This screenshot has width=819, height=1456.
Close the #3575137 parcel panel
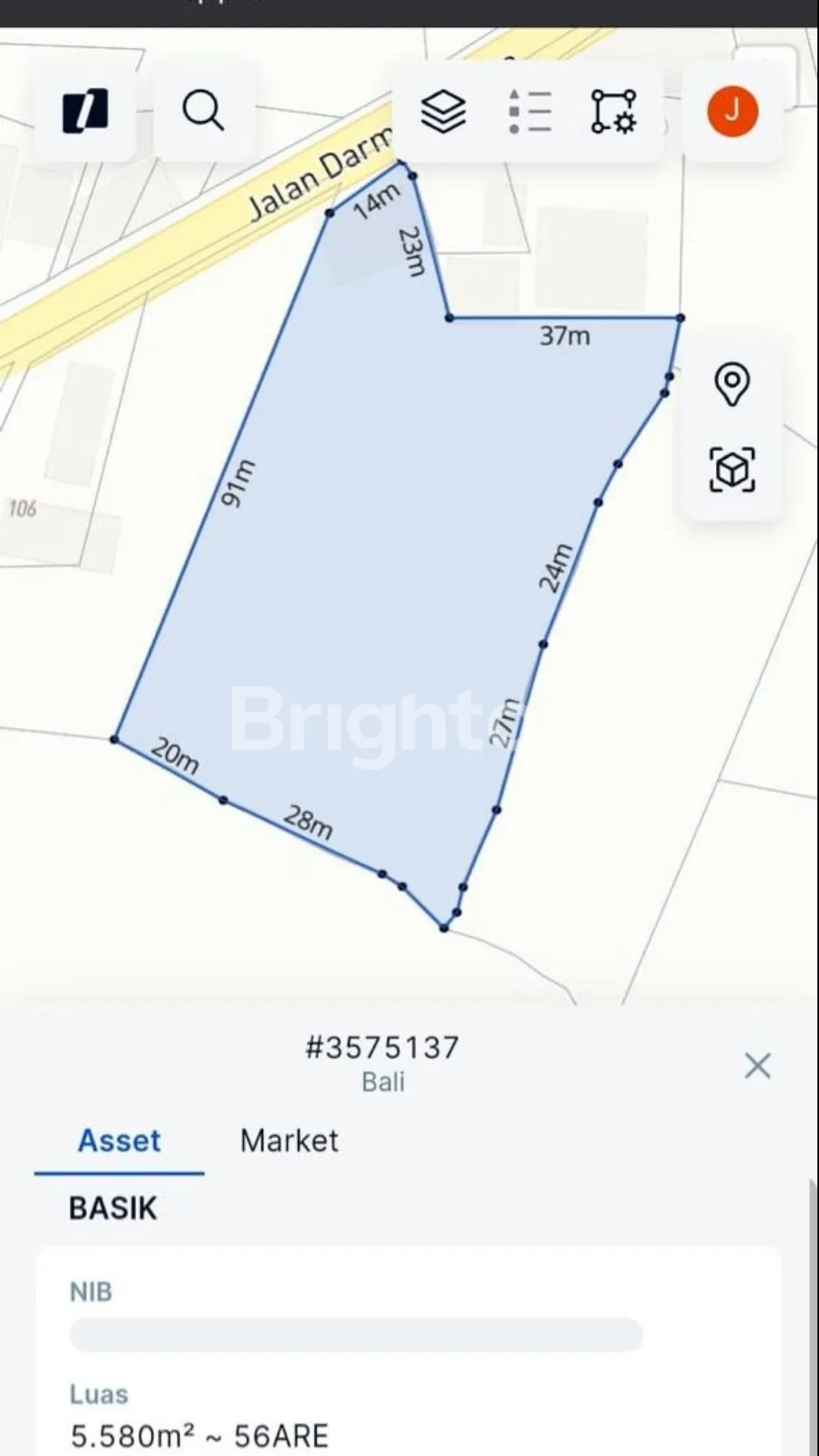[758, 1065]
